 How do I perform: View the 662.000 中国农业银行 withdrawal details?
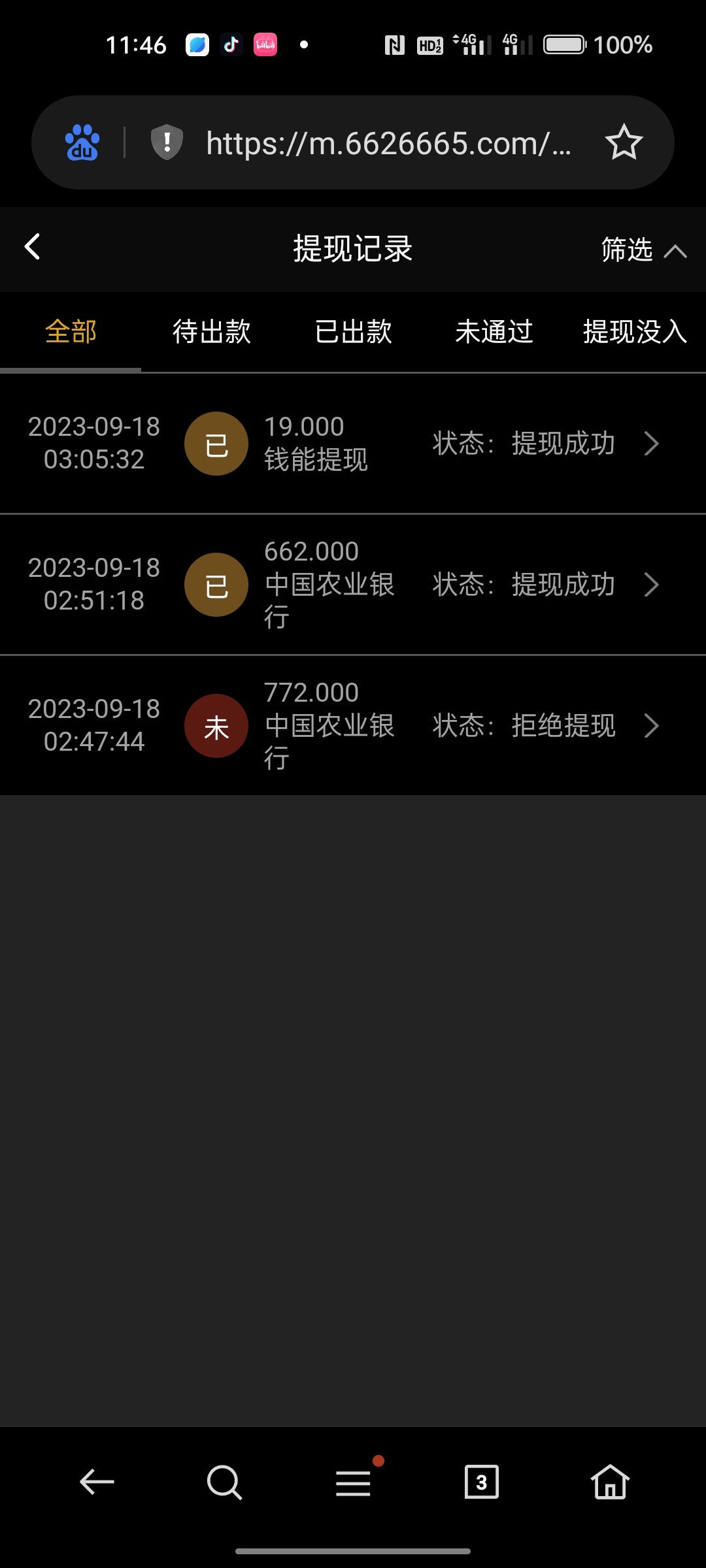353,585
